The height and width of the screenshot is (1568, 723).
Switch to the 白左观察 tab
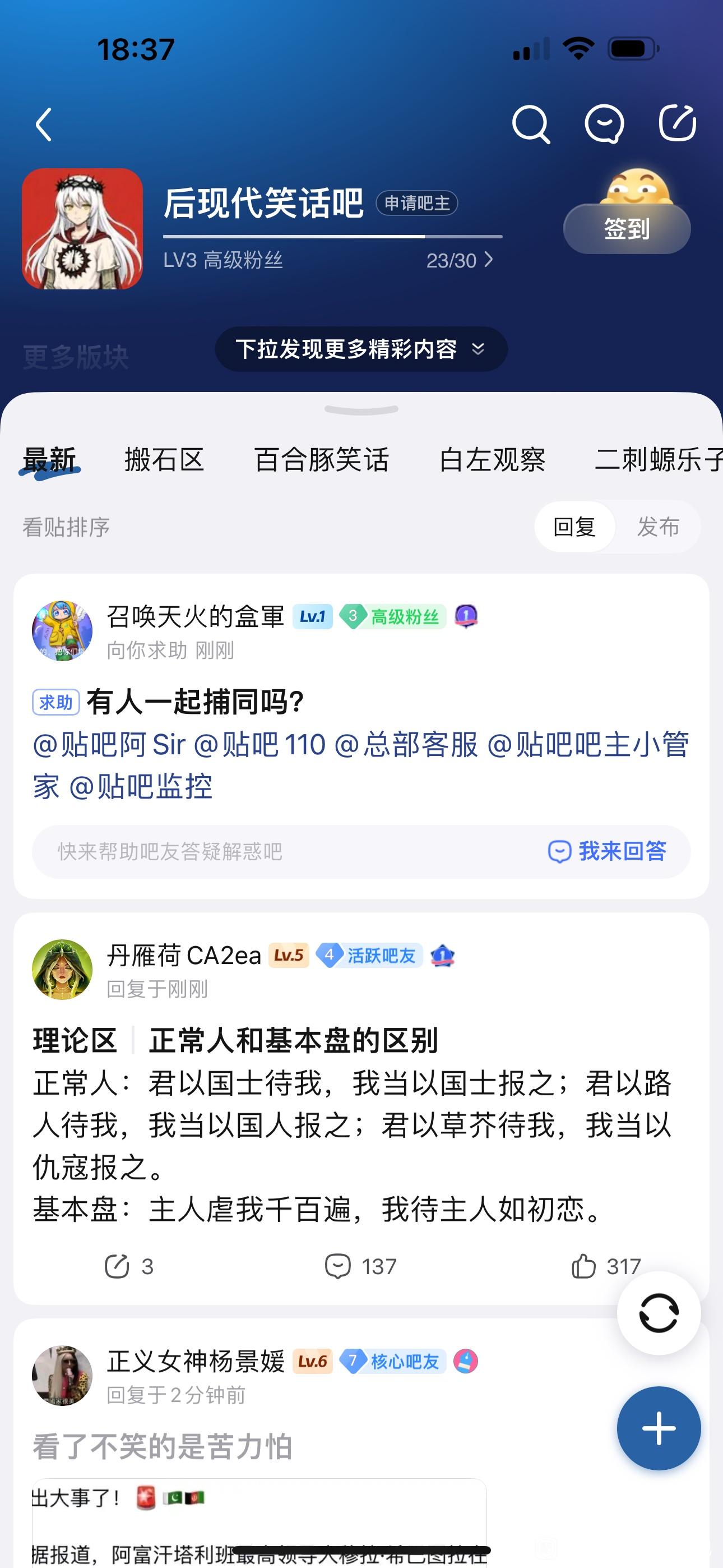(x=492, y=459)
